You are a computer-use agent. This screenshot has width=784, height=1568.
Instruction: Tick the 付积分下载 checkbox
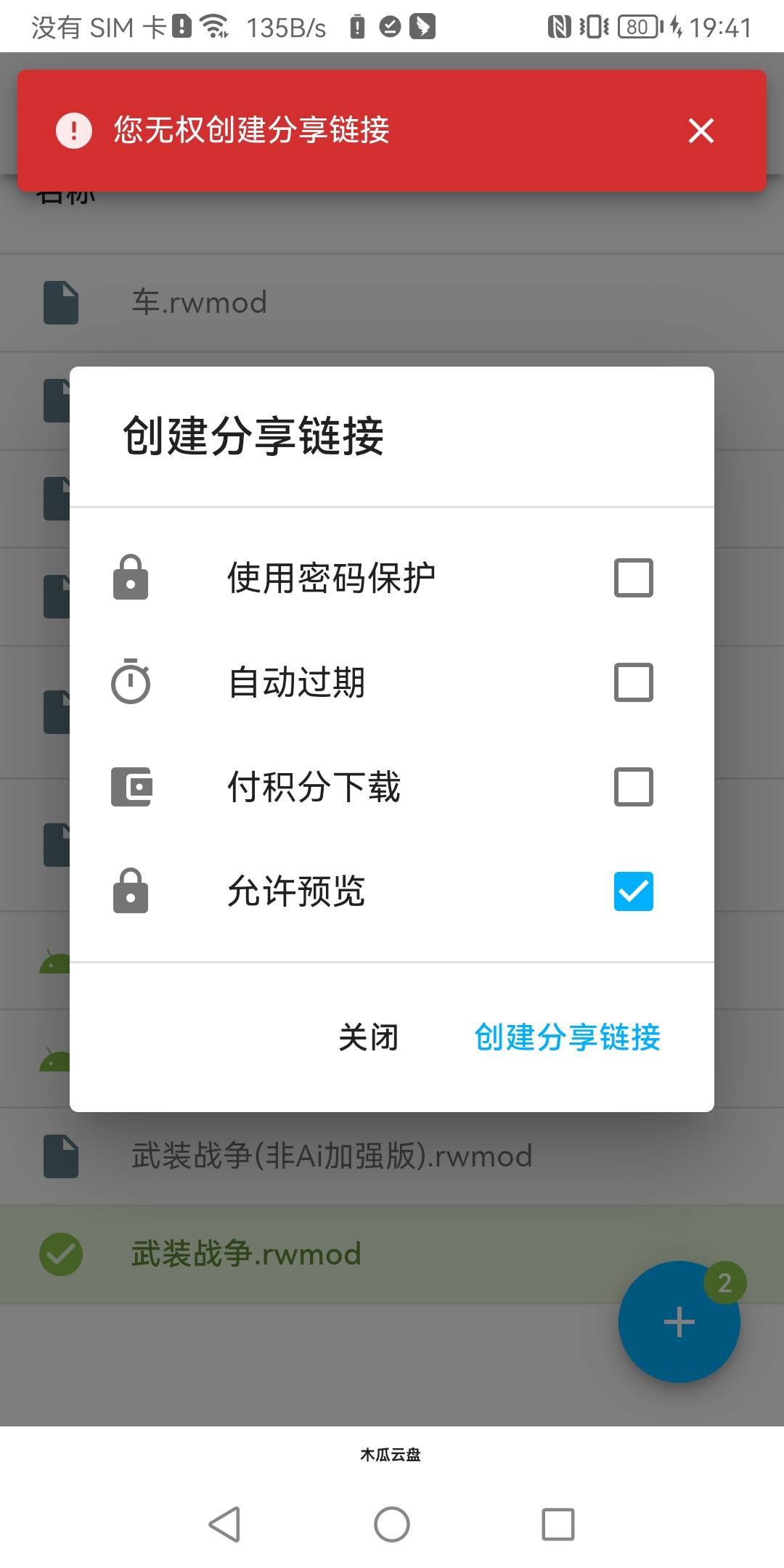point(633,787)
